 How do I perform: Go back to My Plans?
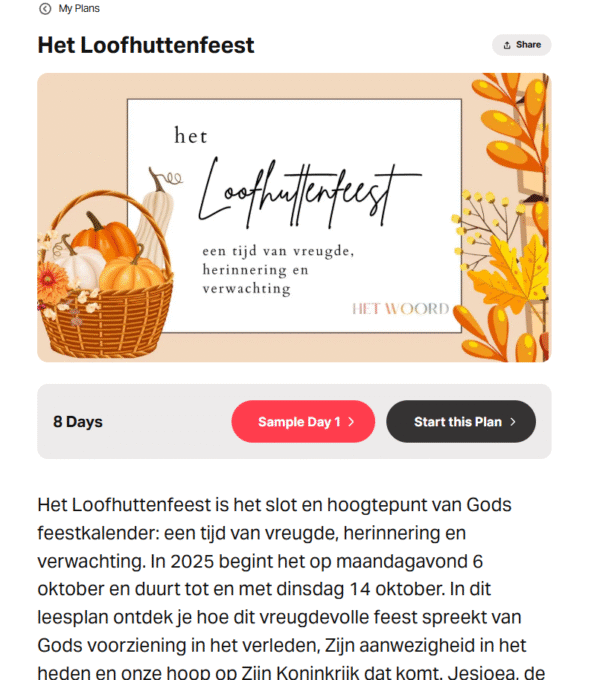tap(69, 9)
